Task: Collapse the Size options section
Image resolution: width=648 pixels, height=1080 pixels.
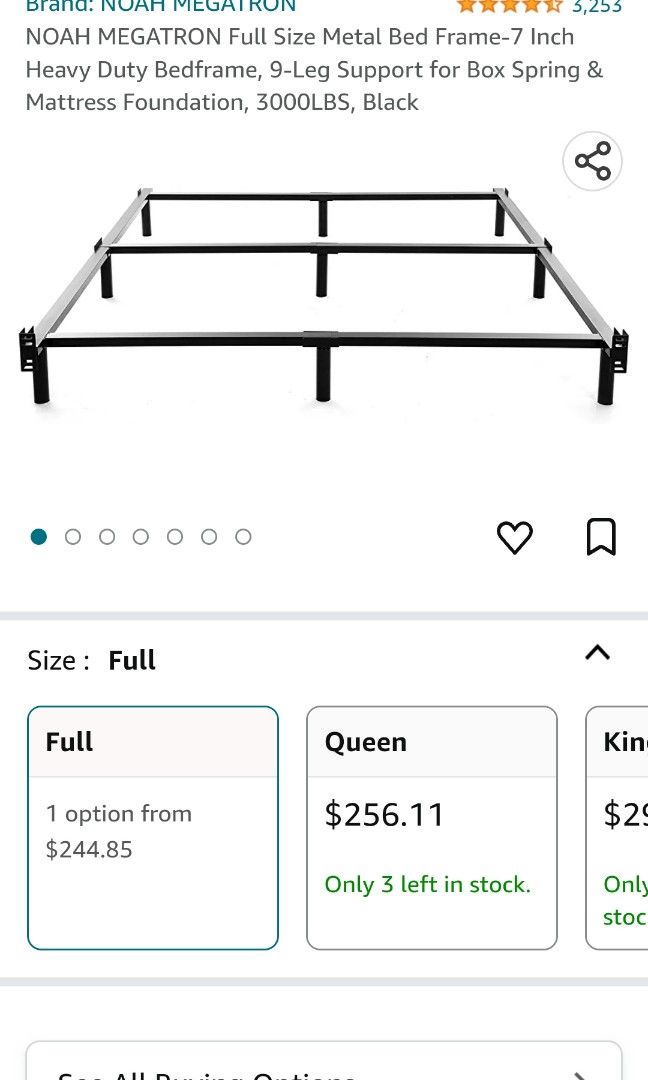Action: pos(597,653)
